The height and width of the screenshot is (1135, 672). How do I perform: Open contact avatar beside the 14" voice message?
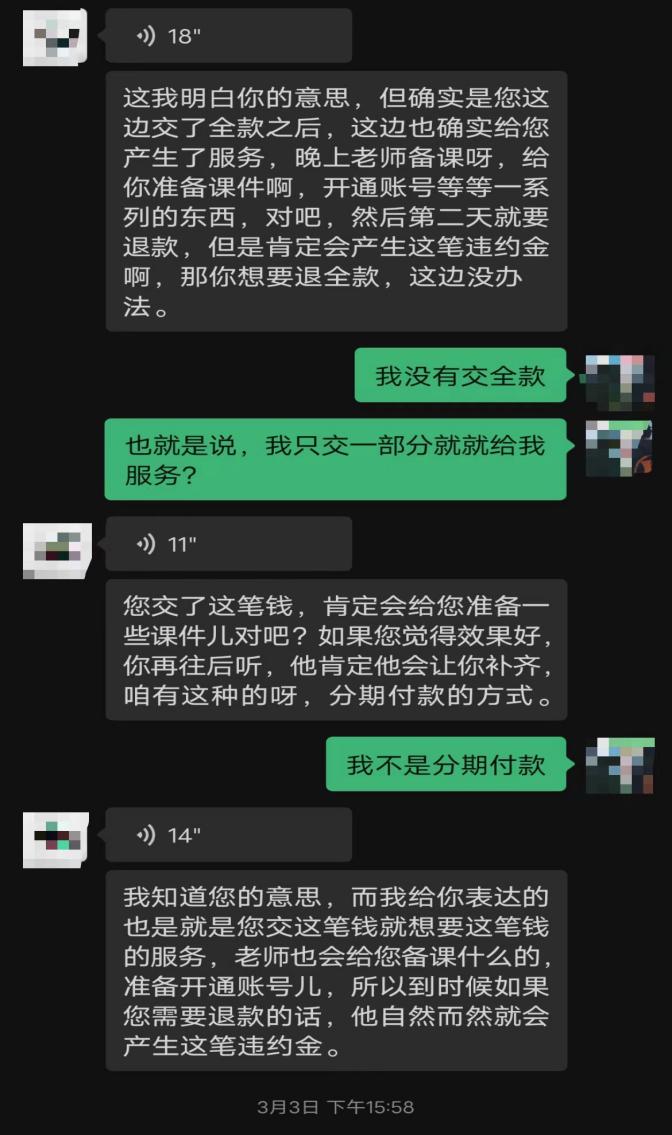[x=55, y=839]
